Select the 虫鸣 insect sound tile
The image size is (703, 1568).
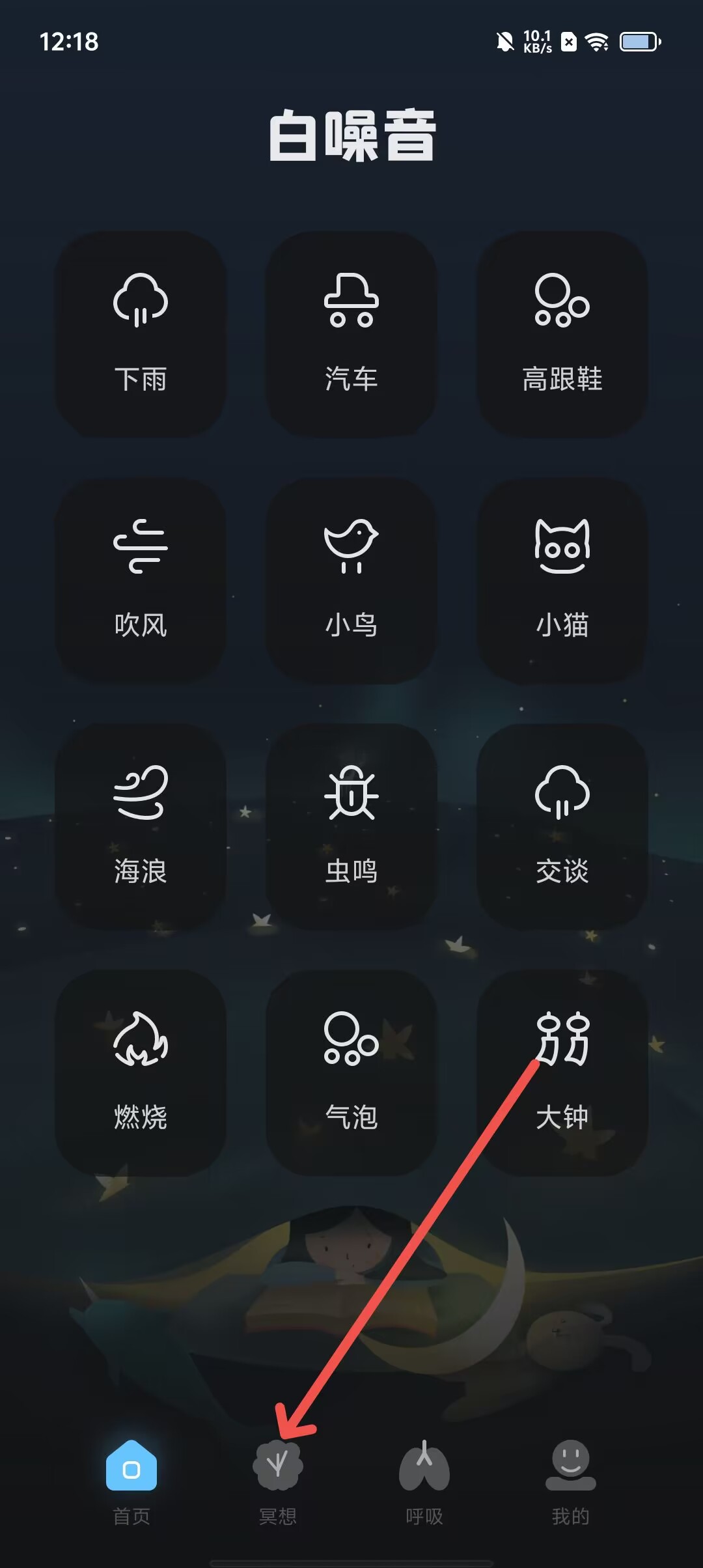(351, 826)
